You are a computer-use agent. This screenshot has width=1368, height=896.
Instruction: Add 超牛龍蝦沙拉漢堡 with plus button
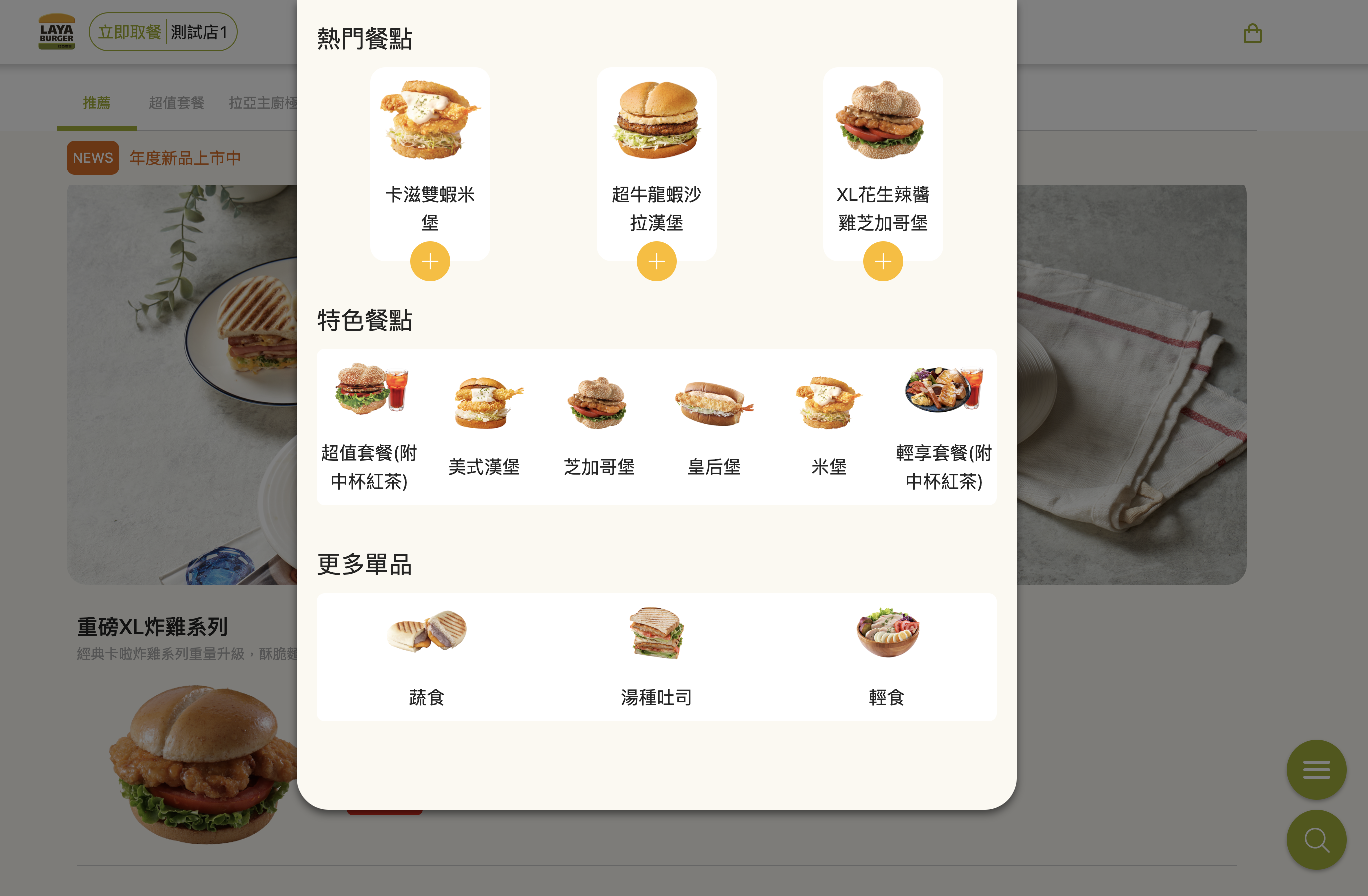[x=656, y=262]
